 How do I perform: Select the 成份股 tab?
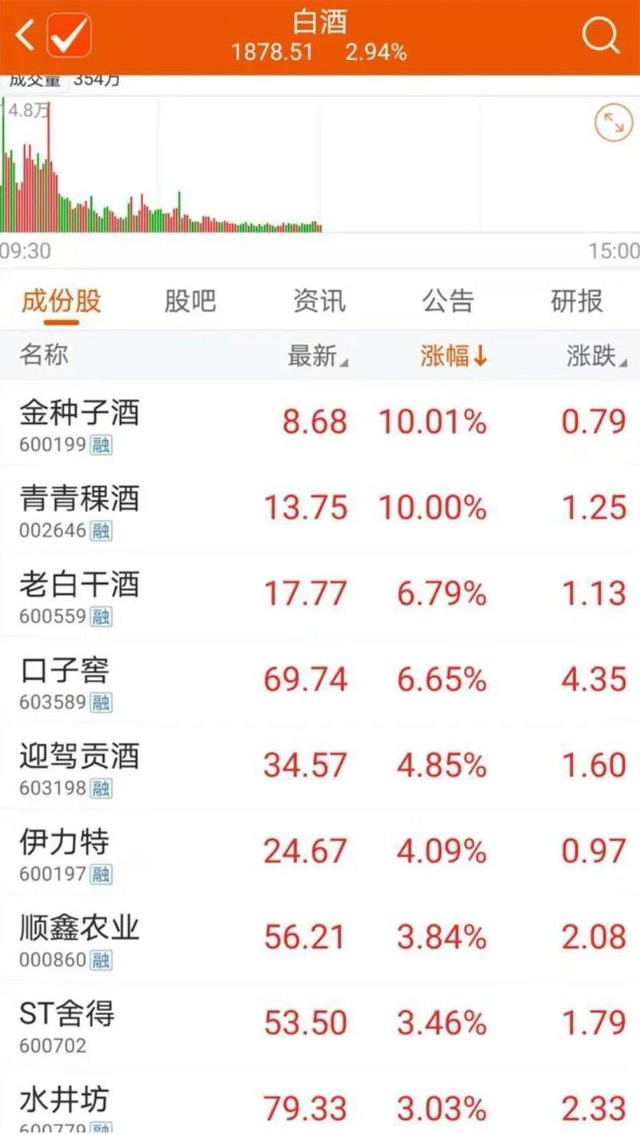pyautogui.click(x=61, y=300)
